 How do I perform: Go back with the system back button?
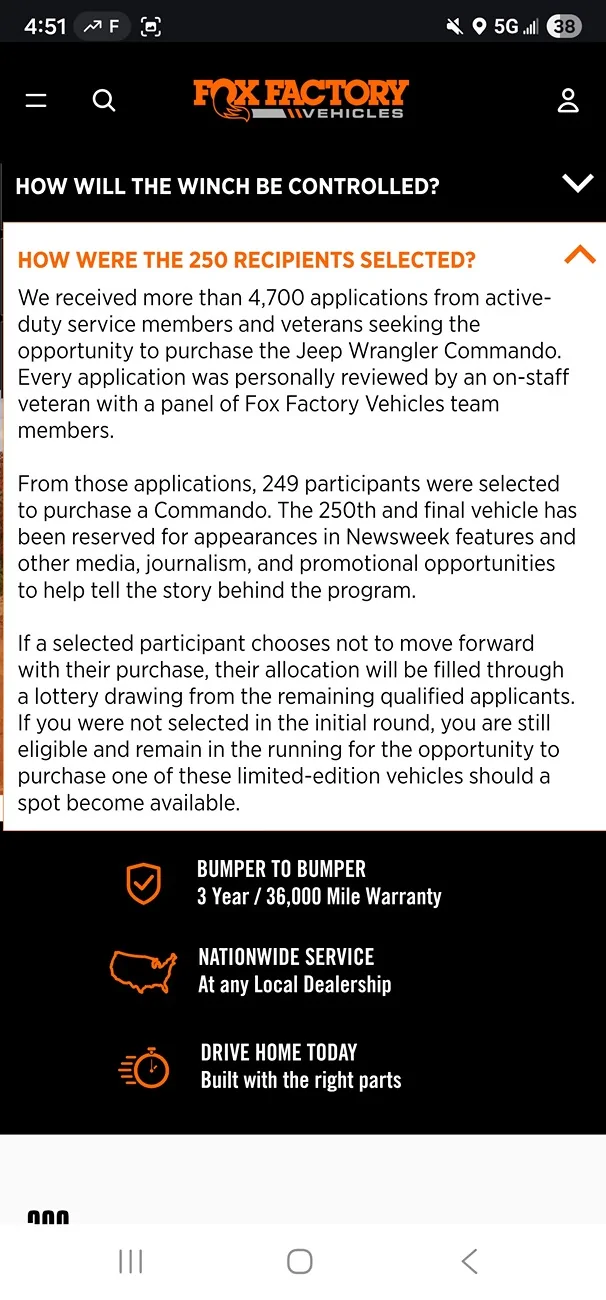(469, 1261)
